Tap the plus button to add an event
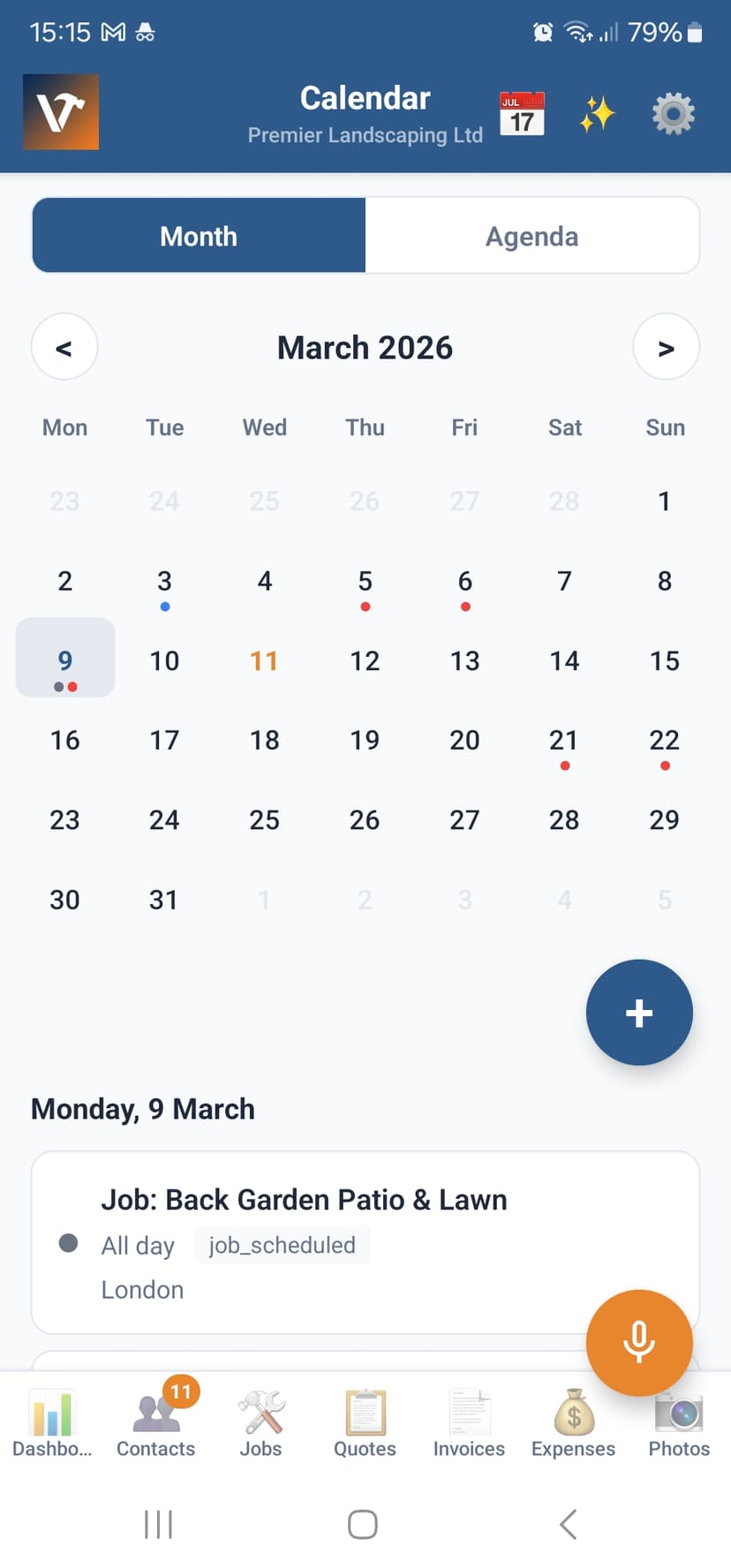731x1568 pixels. coord(639,1013)
